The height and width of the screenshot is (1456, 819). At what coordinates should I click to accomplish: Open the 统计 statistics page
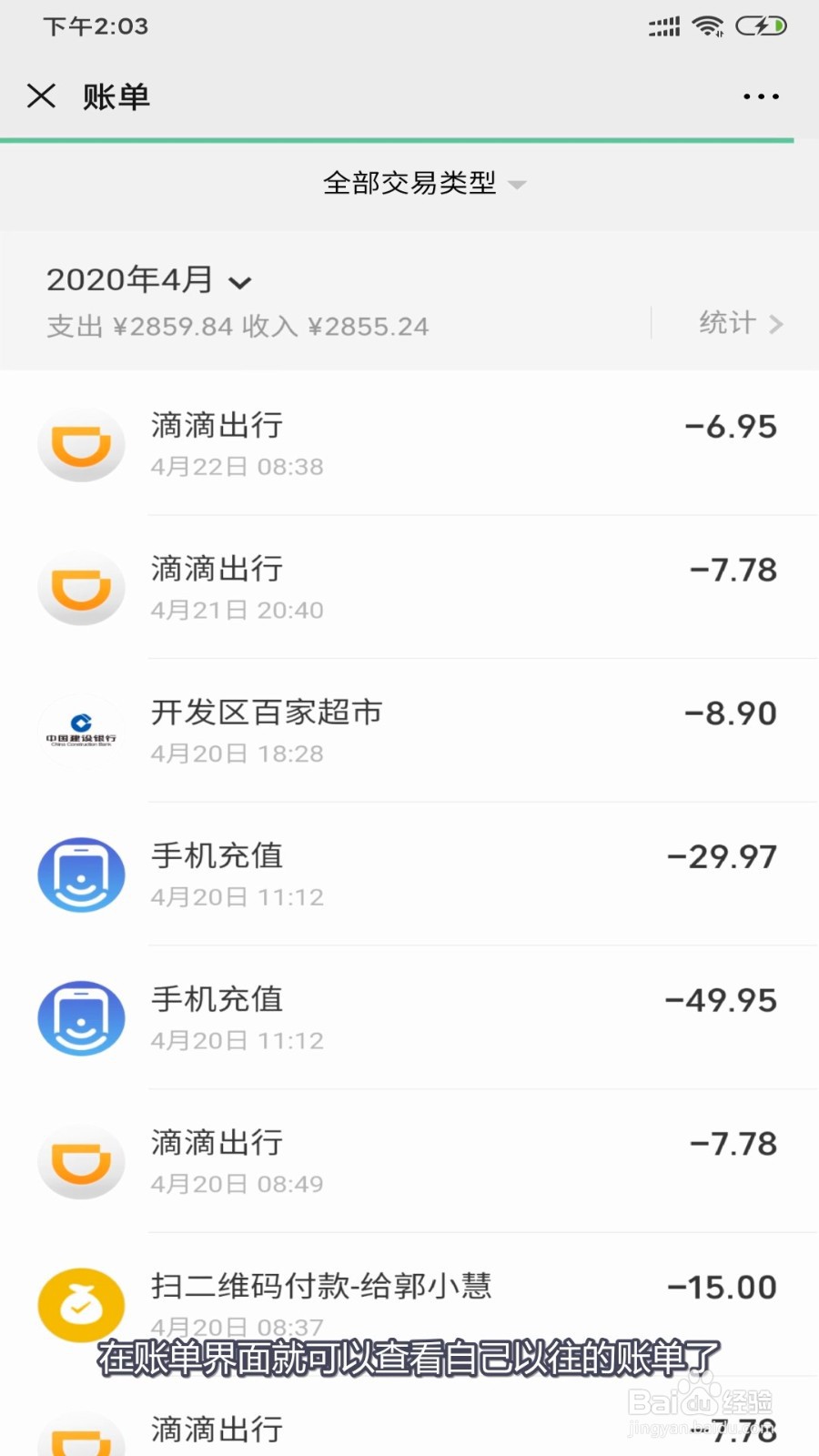click(x=739, y=323)
